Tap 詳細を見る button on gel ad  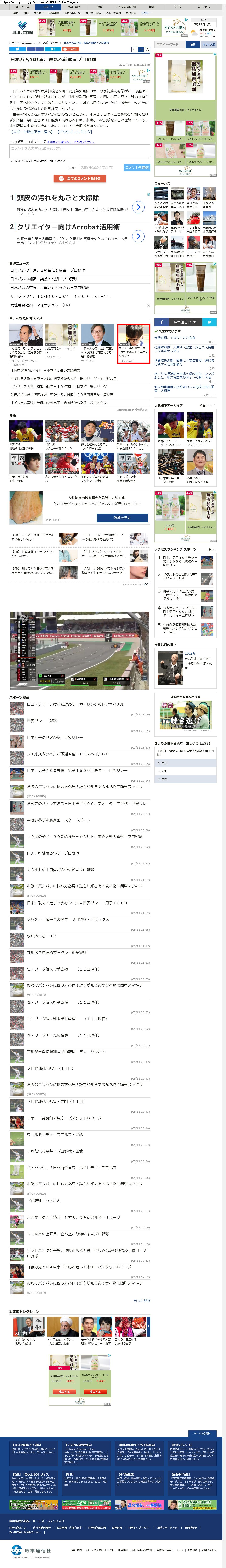(122, 518)
